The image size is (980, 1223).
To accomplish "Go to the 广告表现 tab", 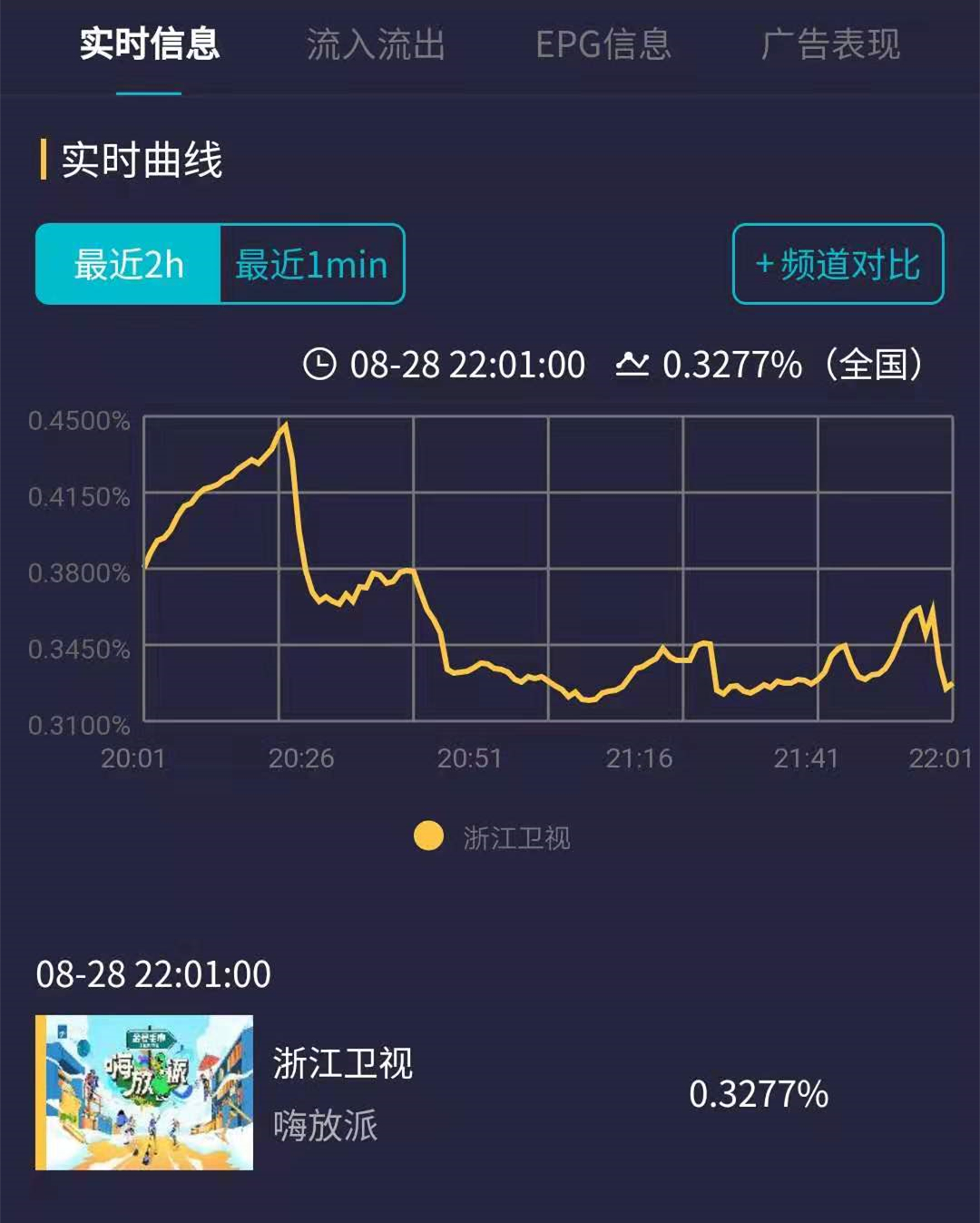I will click(x=829, y=44).
